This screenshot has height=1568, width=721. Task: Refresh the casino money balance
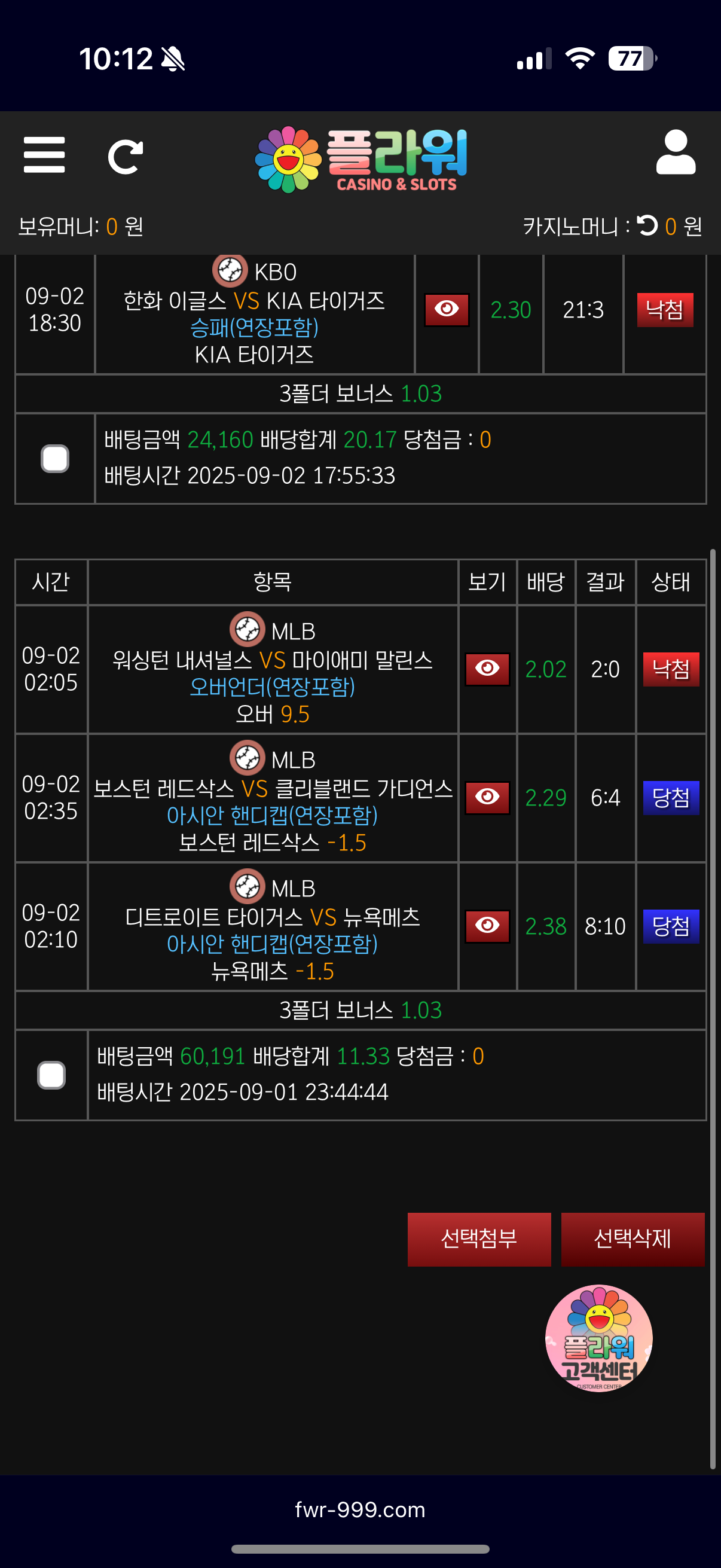pos(647,226)
